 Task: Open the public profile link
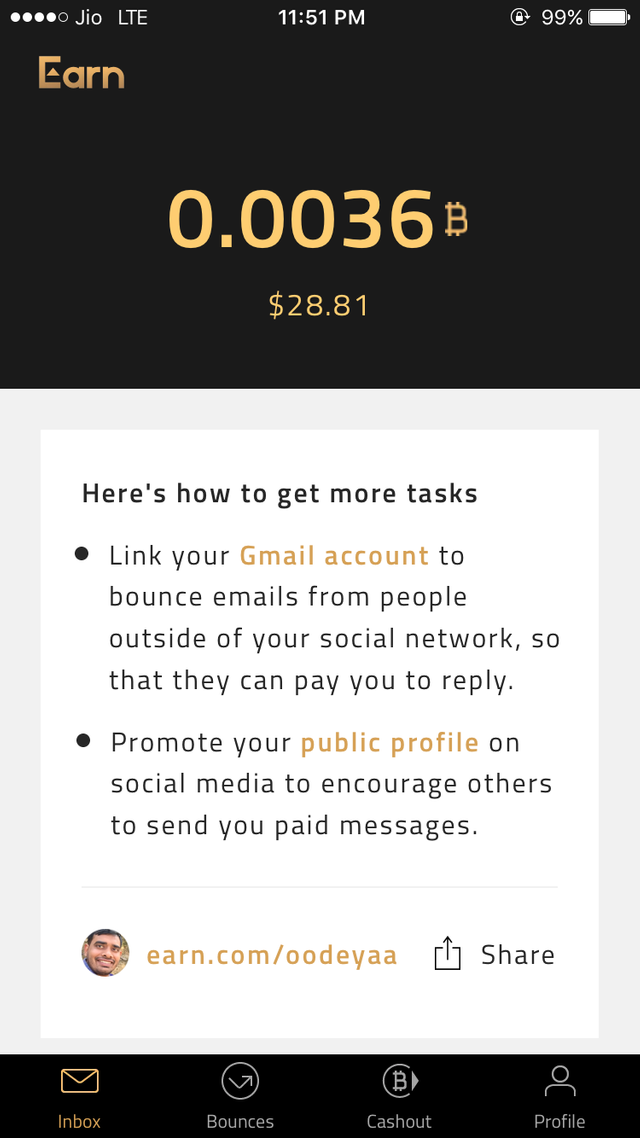tap(390, 743)
